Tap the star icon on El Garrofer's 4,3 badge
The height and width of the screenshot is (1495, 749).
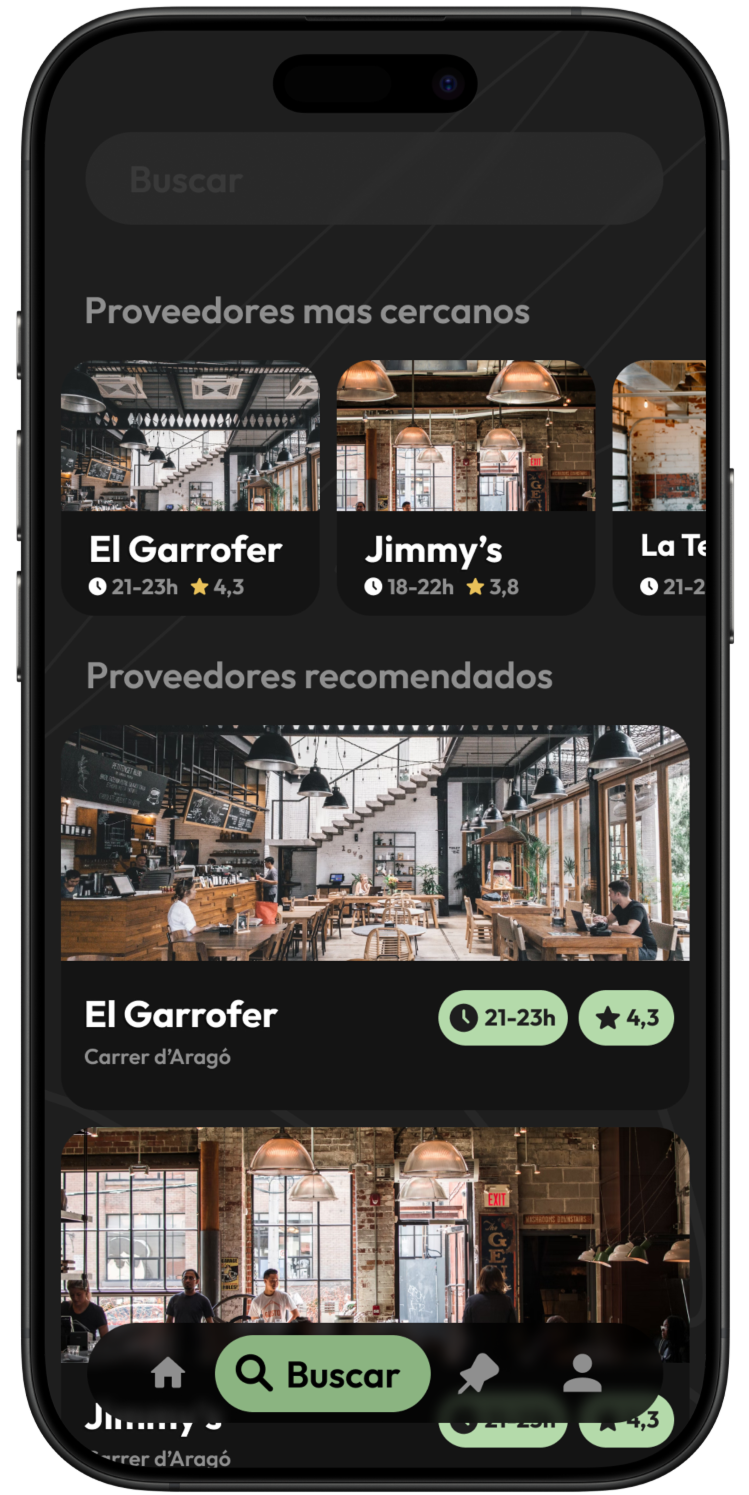(608, 1018)
